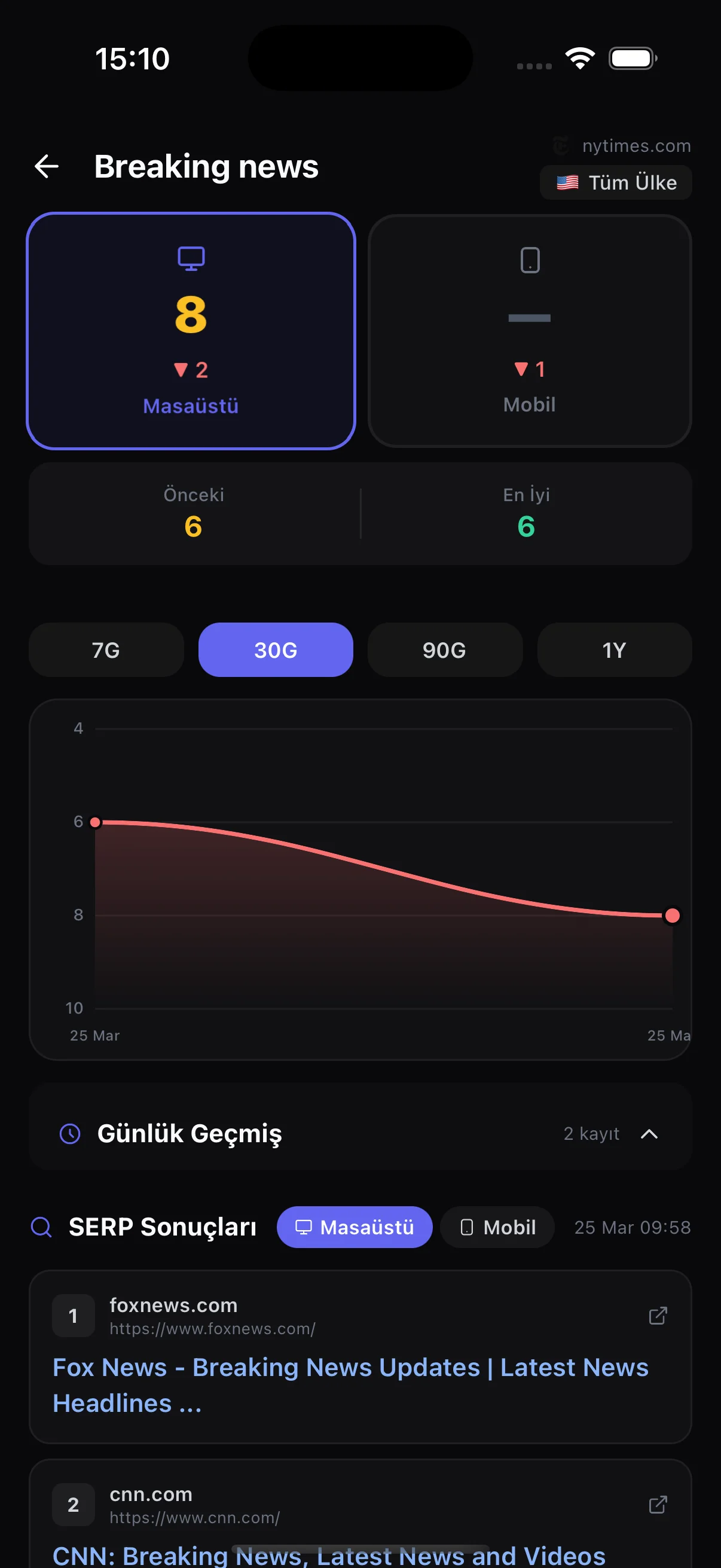This screenshot has height=1568, width=721.
Task: Select the 30G chart range
Action: point(276,649)
